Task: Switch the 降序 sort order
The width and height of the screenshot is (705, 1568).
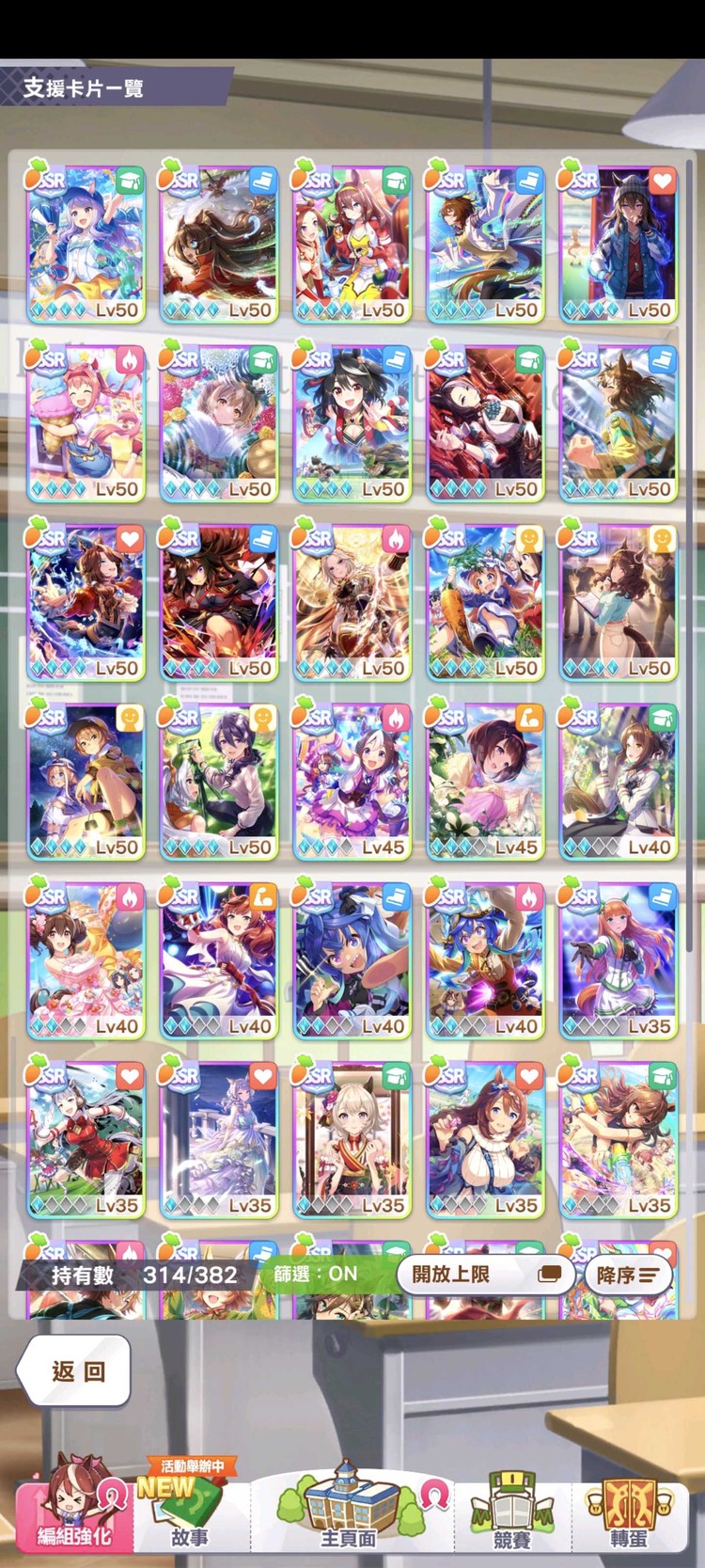Action: (627, 1275)
